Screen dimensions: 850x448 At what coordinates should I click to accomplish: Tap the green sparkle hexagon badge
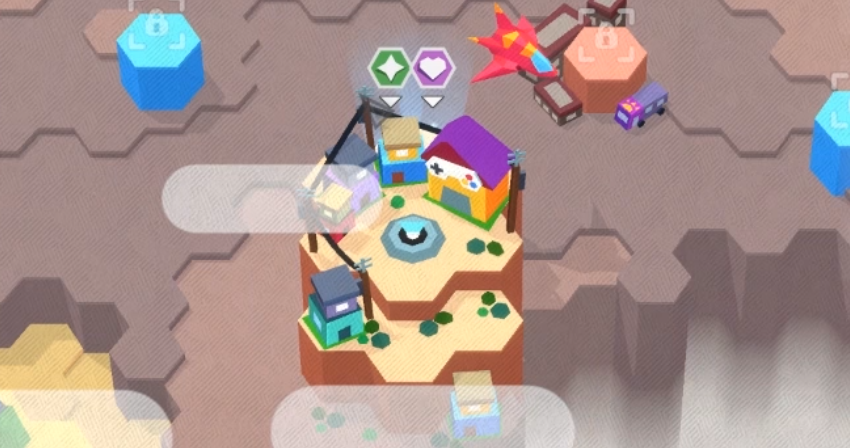(x=390, y=69)
